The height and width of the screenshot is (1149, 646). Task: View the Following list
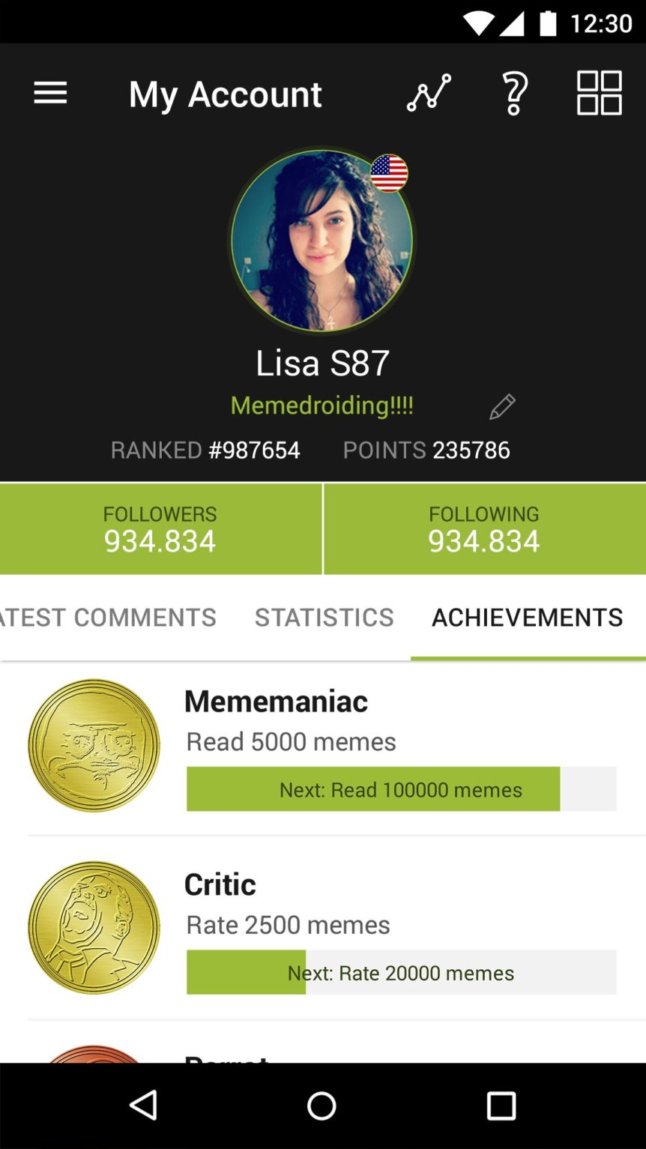point(484,529)
